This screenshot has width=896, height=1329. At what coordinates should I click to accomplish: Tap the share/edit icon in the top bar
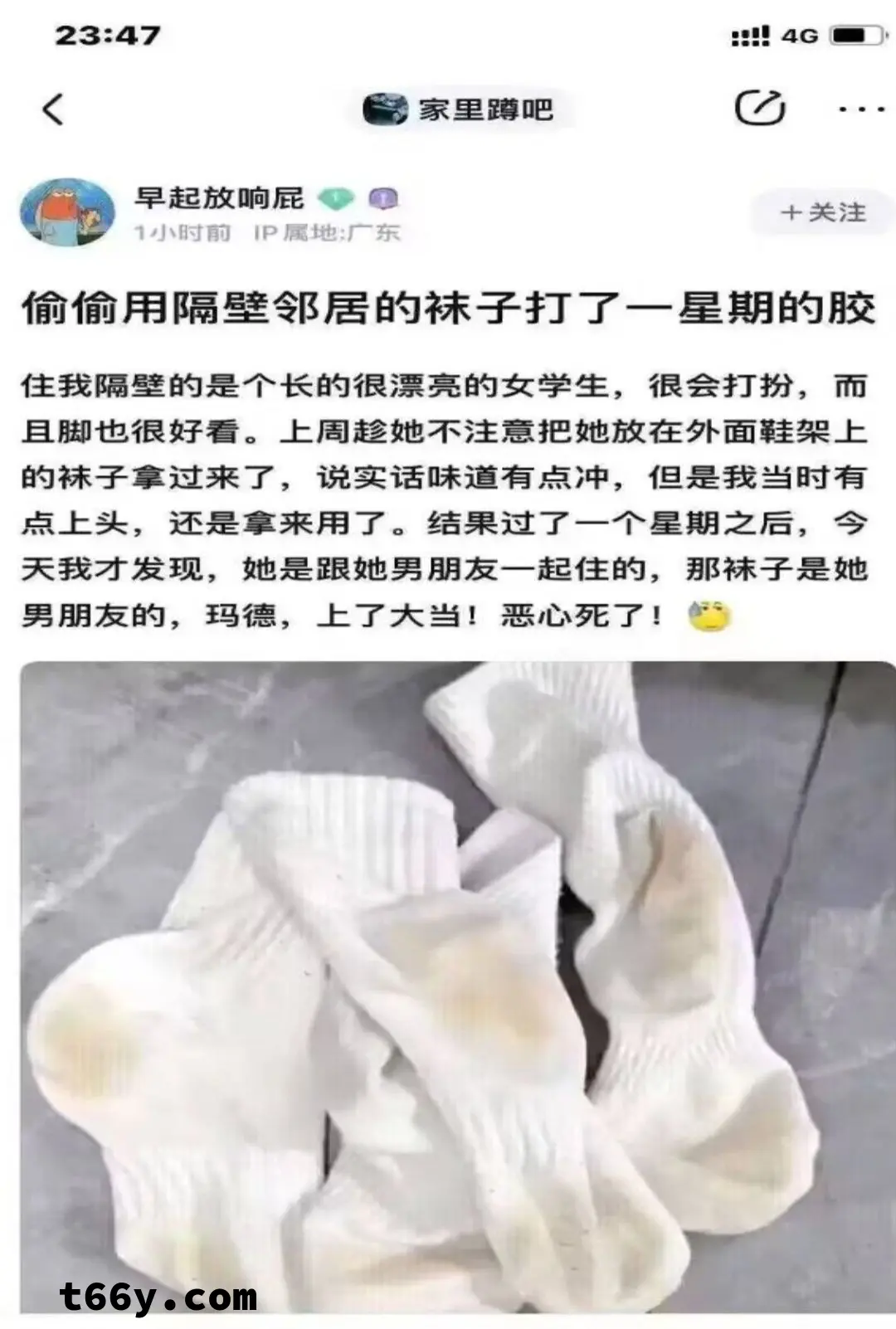(x=759, y=108)
